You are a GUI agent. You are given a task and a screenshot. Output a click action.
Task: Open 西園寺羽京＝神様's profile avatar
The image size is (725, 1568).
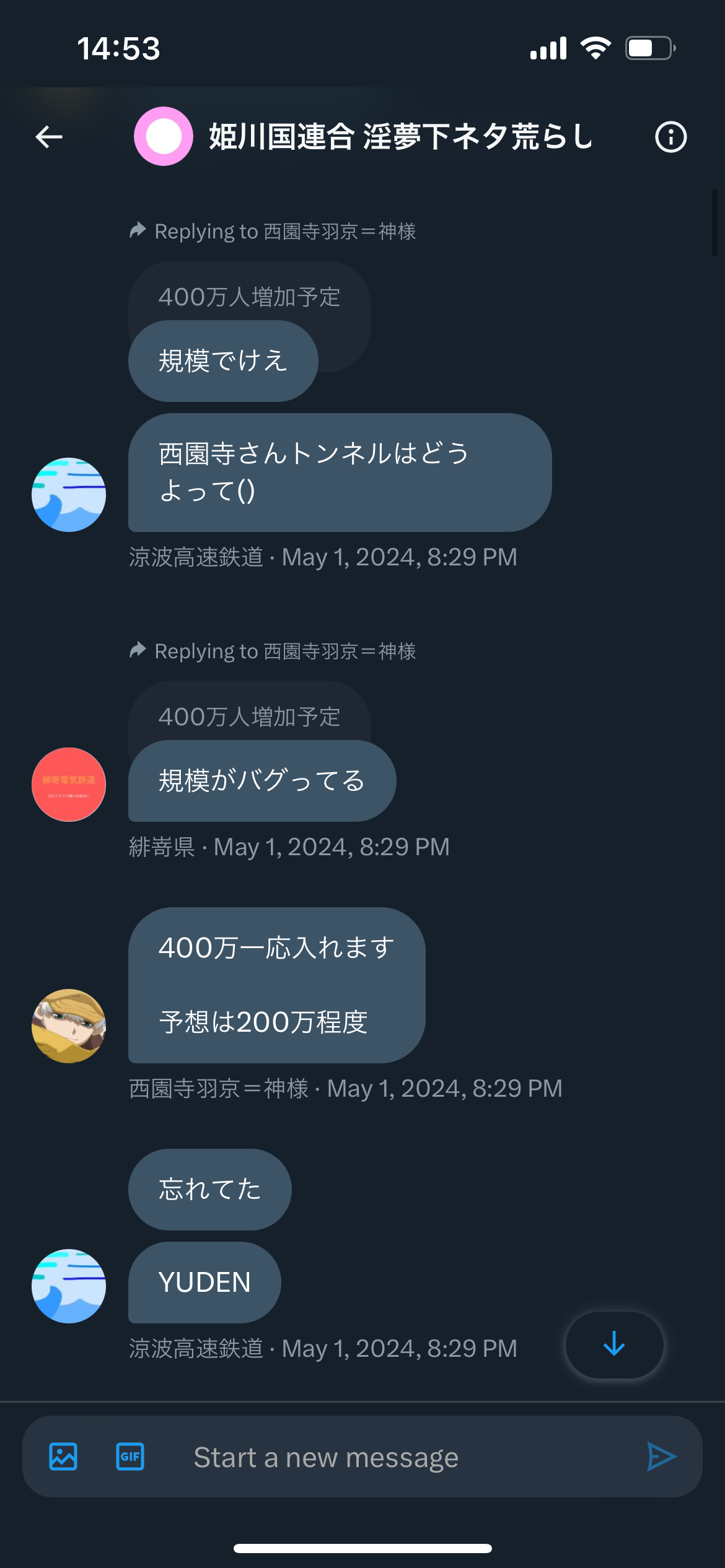(x=69, y=1026)
